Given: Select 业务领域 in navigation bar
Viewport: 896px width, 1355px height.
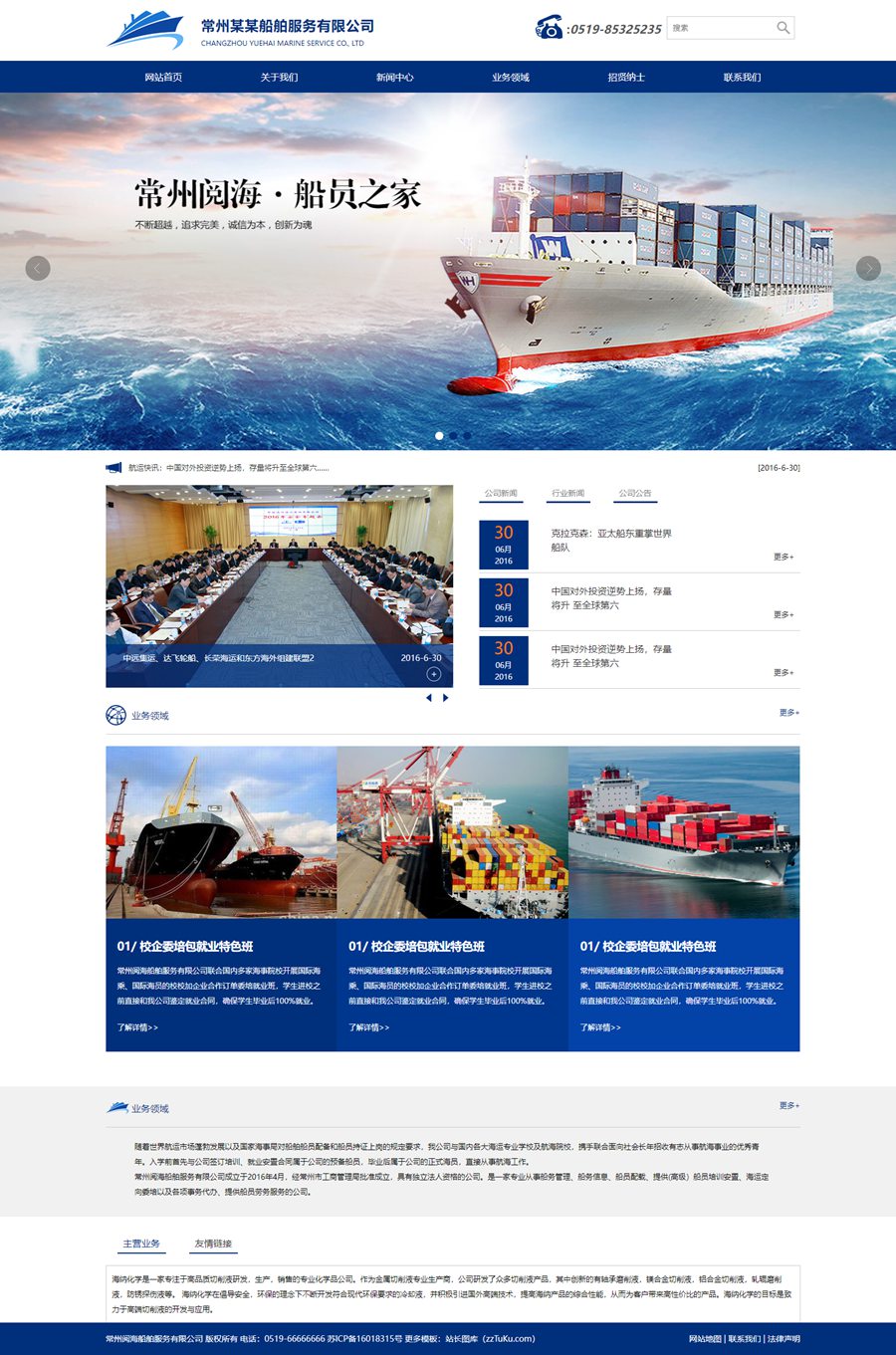Looking at the screenshot, I should [x=511, y=77].
